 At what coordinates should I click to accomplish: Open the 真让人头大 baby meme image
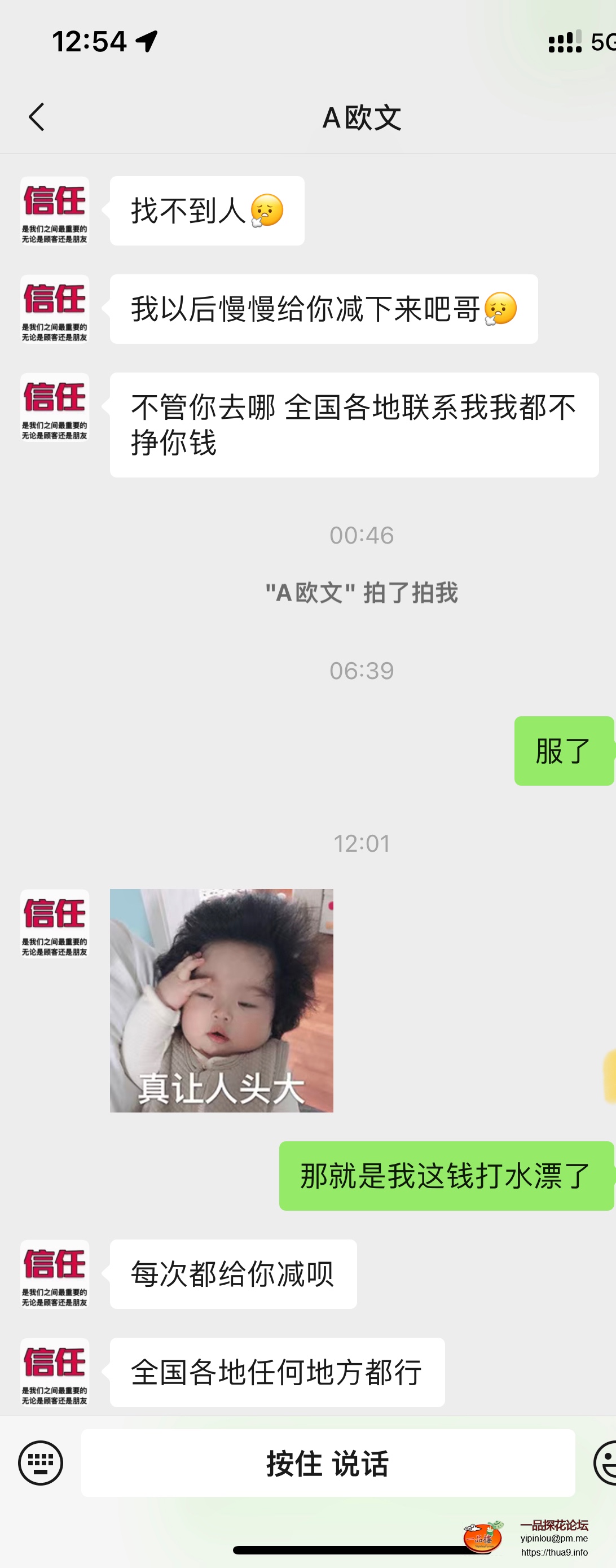point(221,1000)
